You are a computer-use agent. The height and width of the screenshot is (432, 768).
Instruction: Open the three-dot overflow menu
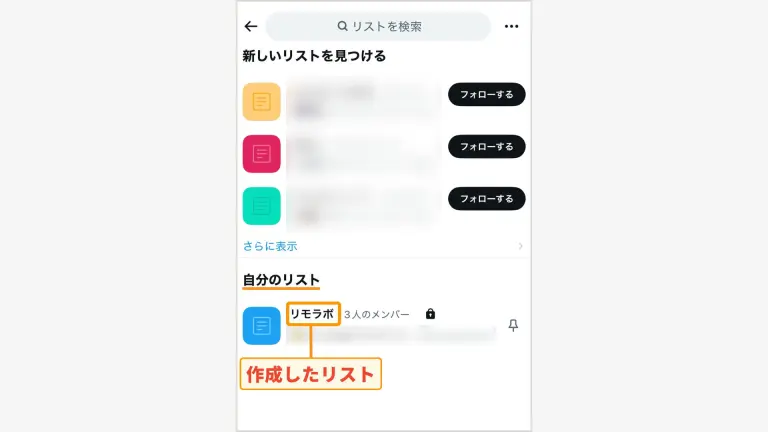pyautogui.click(x=512, y=26)
